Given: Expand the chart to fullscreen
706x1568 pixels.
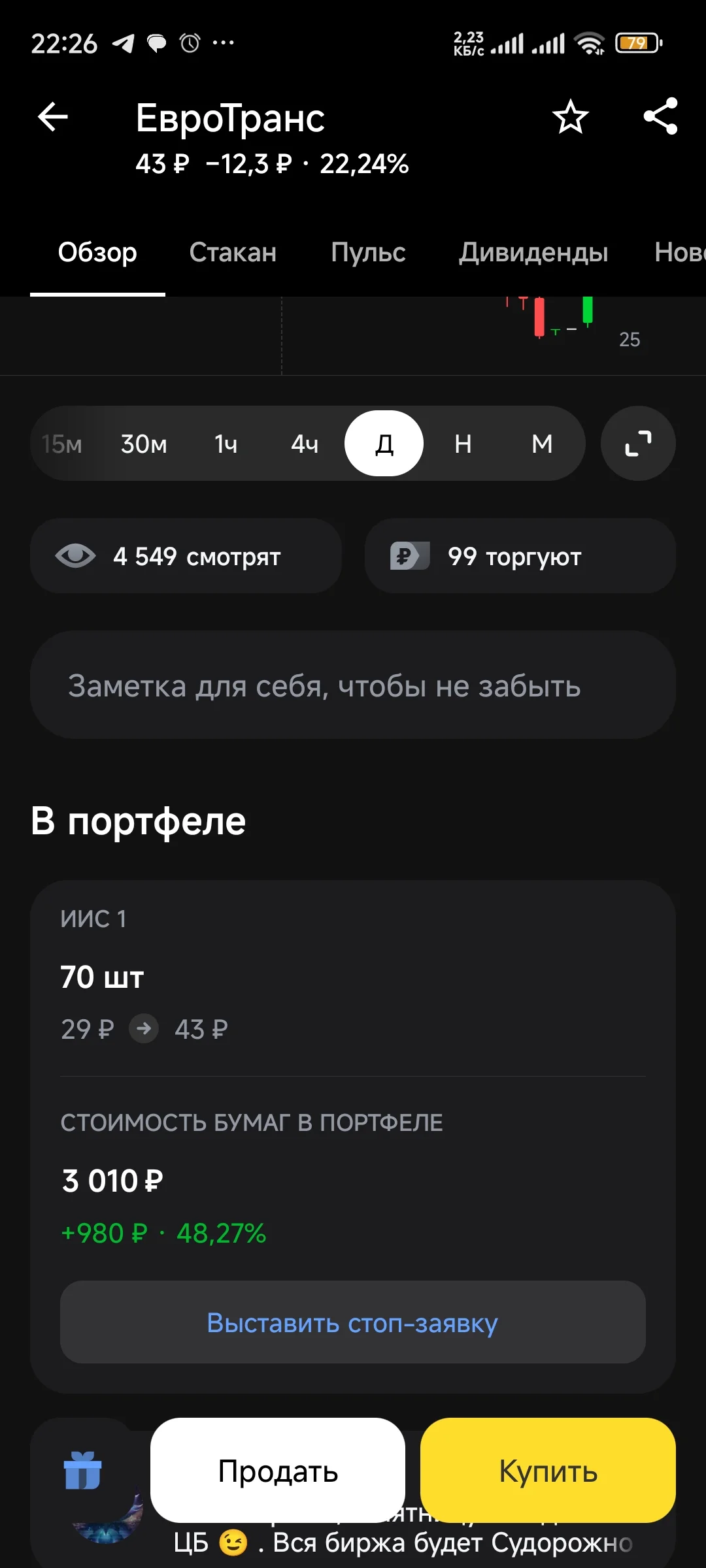Looking at the screenshot, I should pyautogui.click(x=638, y=444).
